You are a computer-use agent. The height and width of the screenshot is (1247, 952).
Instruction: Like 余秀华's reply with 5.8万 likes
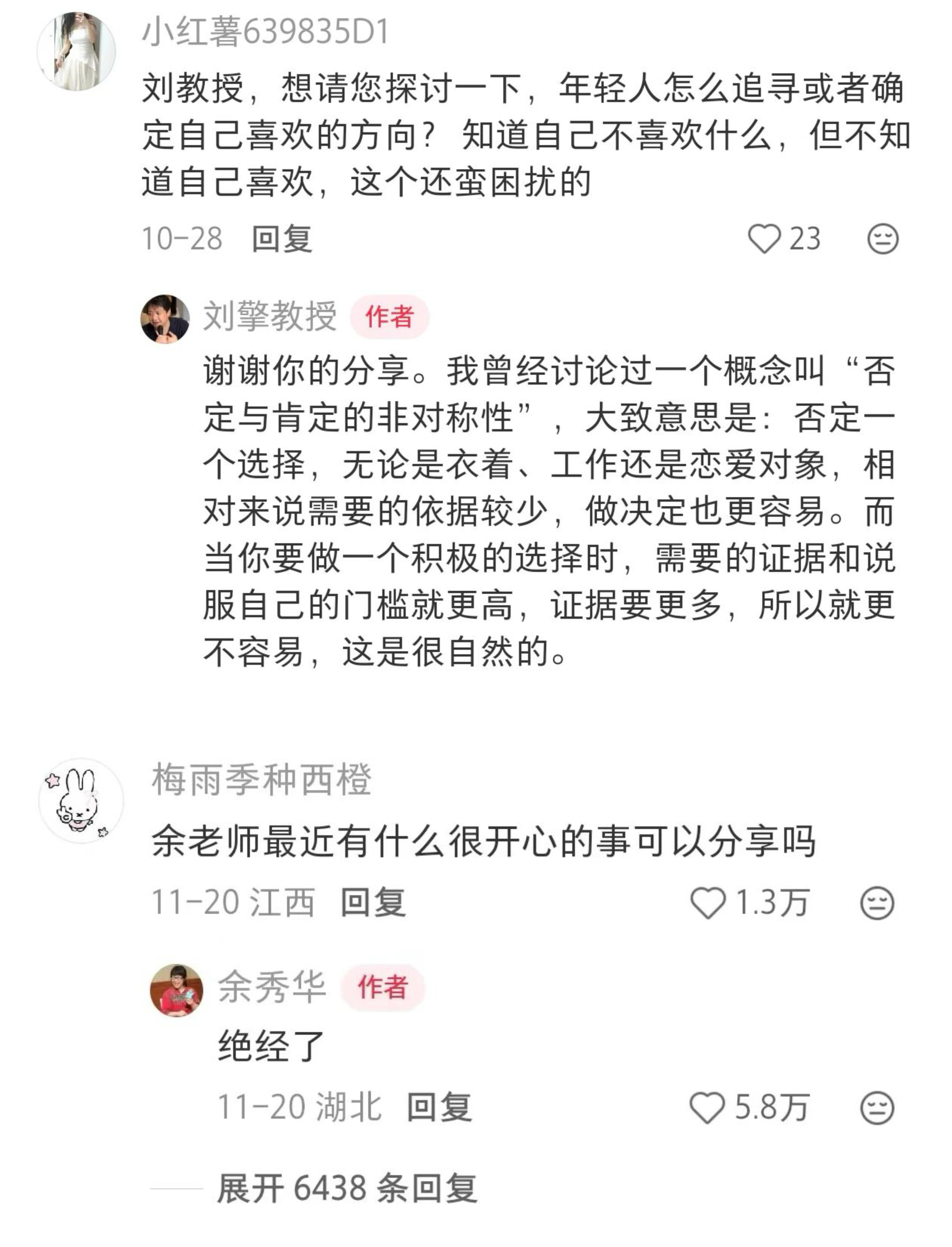click(x=707, y=1108)
